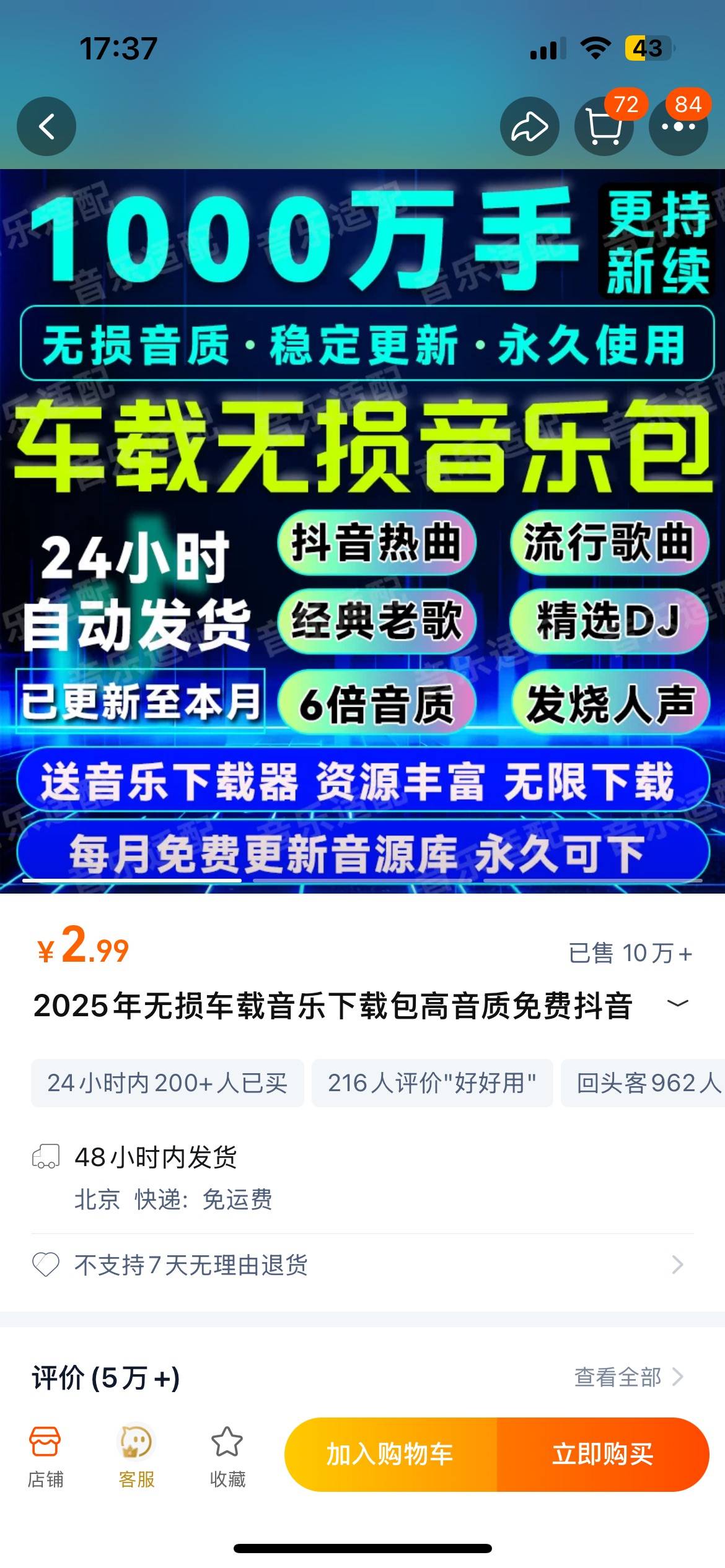Add product to 收藏 favorites
The width and height of the screenshot is (725, 1568).
[227, 1457]
